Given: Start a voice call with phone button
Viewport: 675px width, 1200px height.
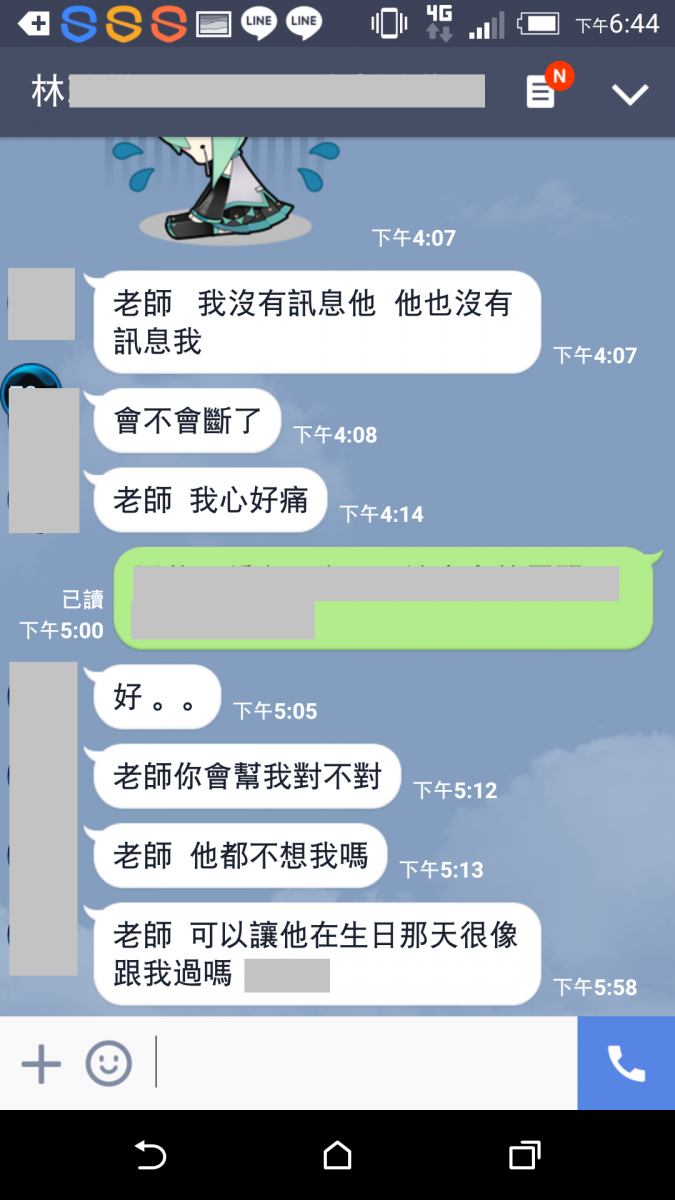Looking at the screenshot, I should coord(626,1063).
